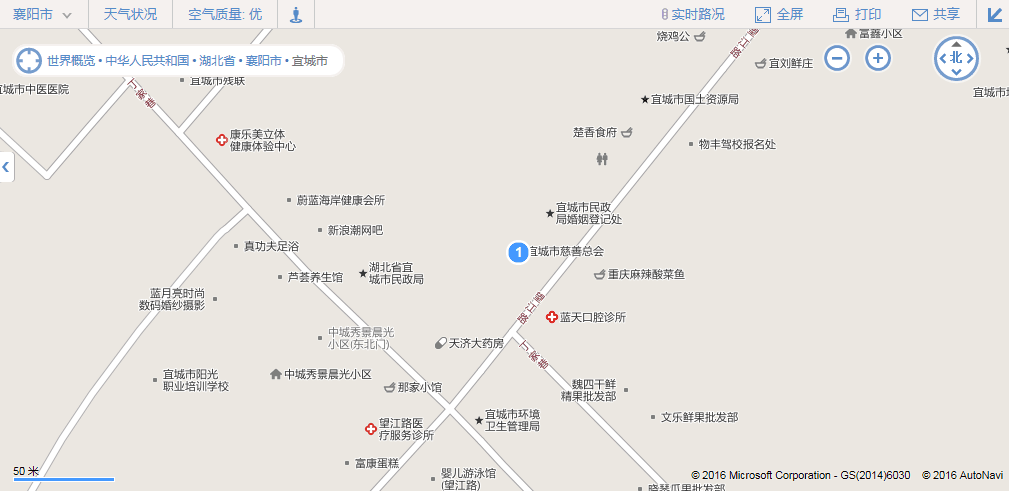Expand the left side panel arrow
Viewport: 1009px width, 491px height.
(x=5, y=166)
